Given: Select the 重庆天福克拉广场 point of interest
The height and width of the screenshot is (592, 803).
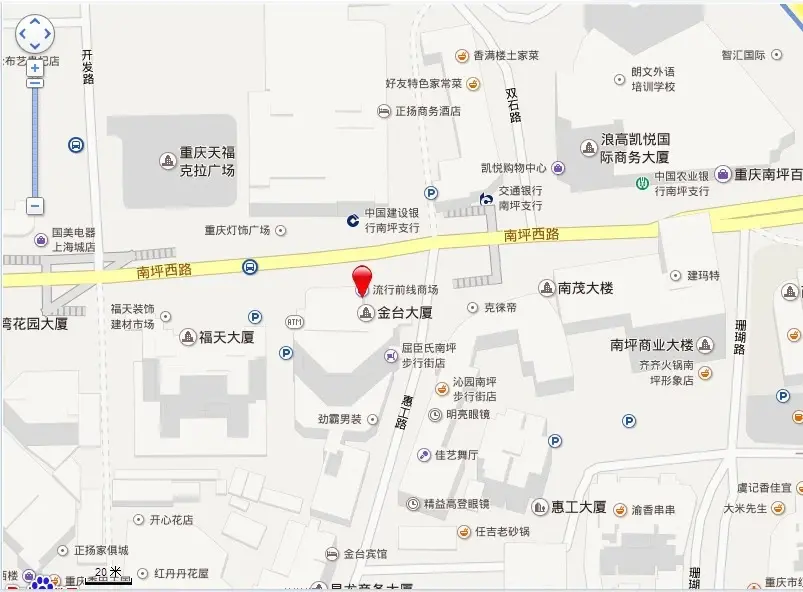Looking at the screenshot, I should [x=168, y=160].
